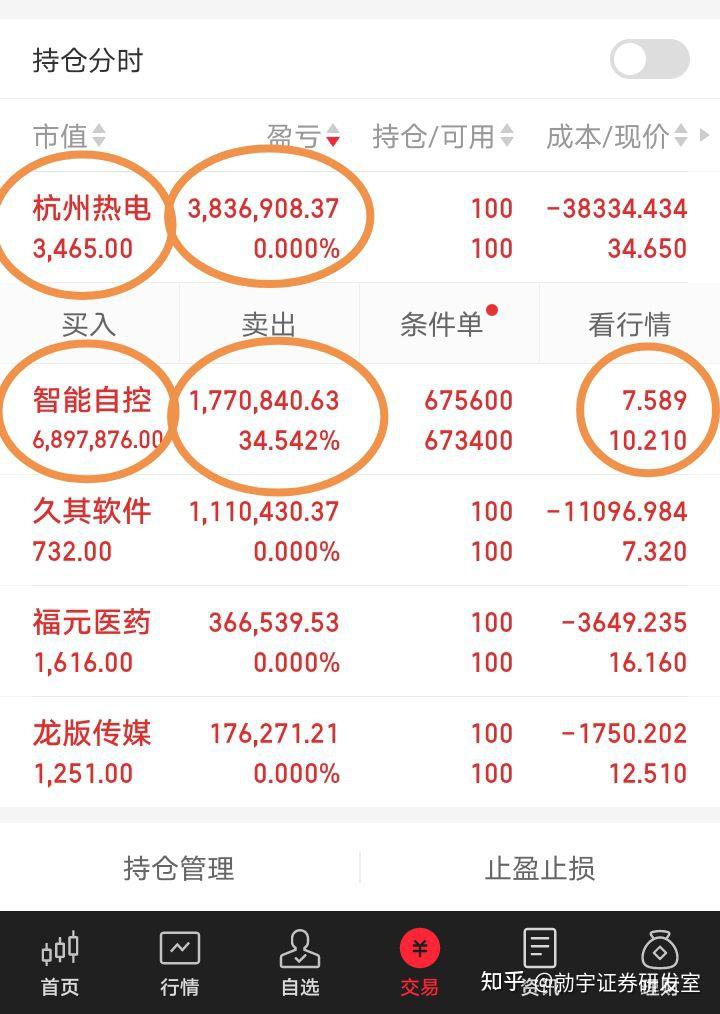The height and width of the screenshot is (1014, 720).
Task: Go to the 首页 tab
Action: coord(60,963)
